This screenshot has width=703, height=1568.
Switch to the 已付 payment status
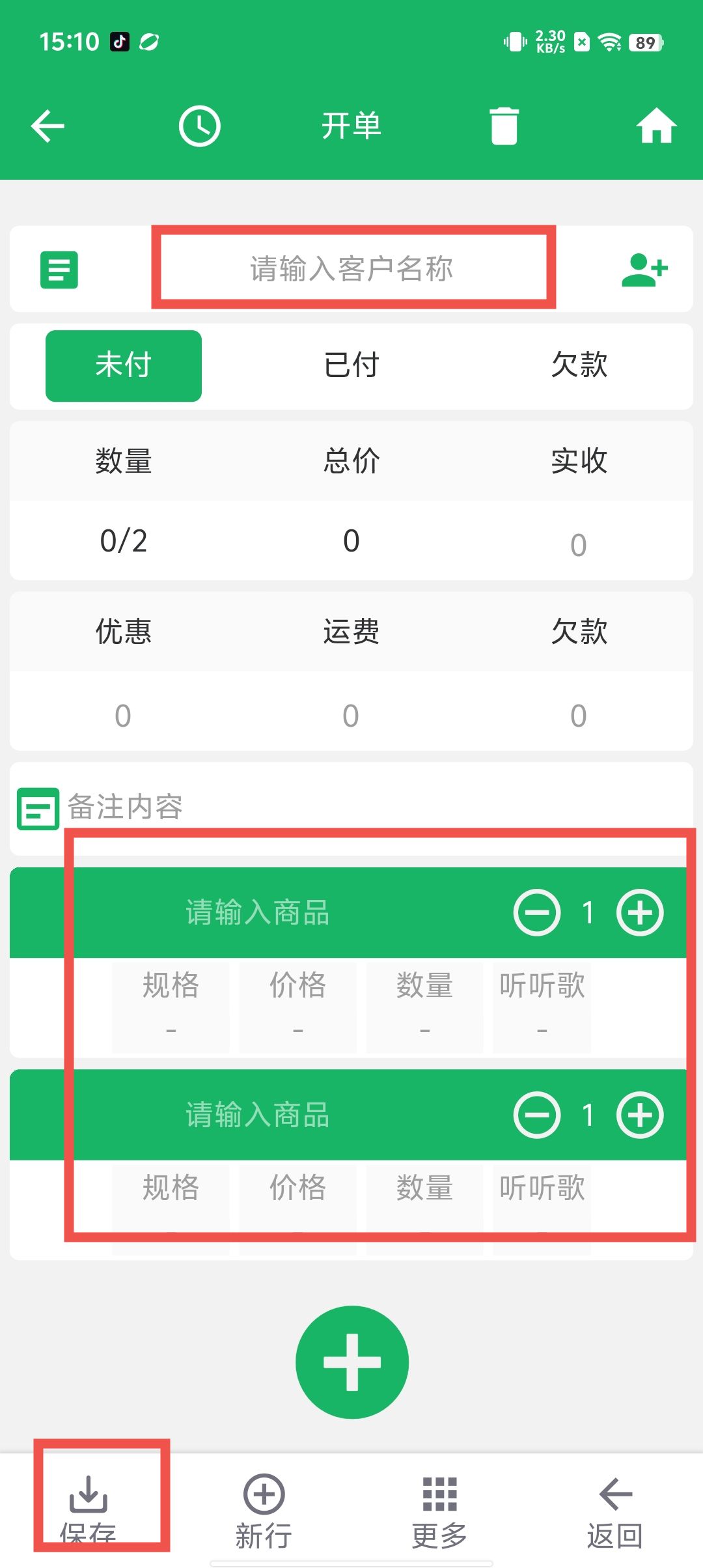tap(351, 365)
